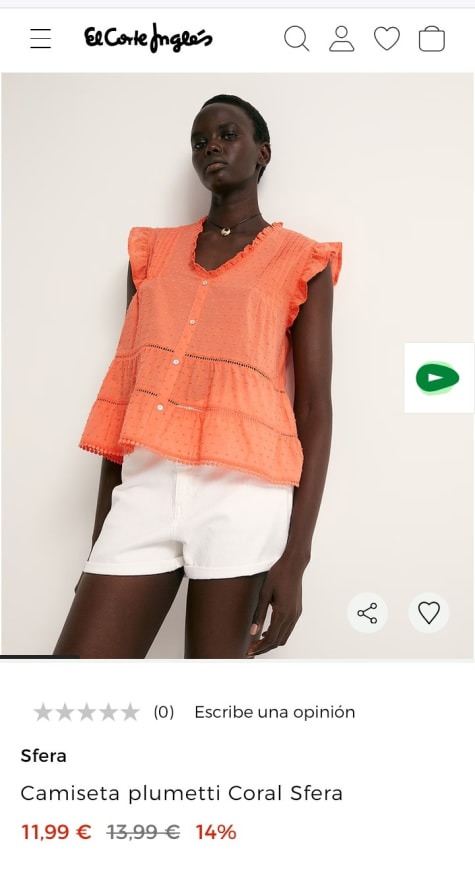Tap Escribe una opinión link
The width and height of the screenshot is (475, 874).
pos(274,712)
